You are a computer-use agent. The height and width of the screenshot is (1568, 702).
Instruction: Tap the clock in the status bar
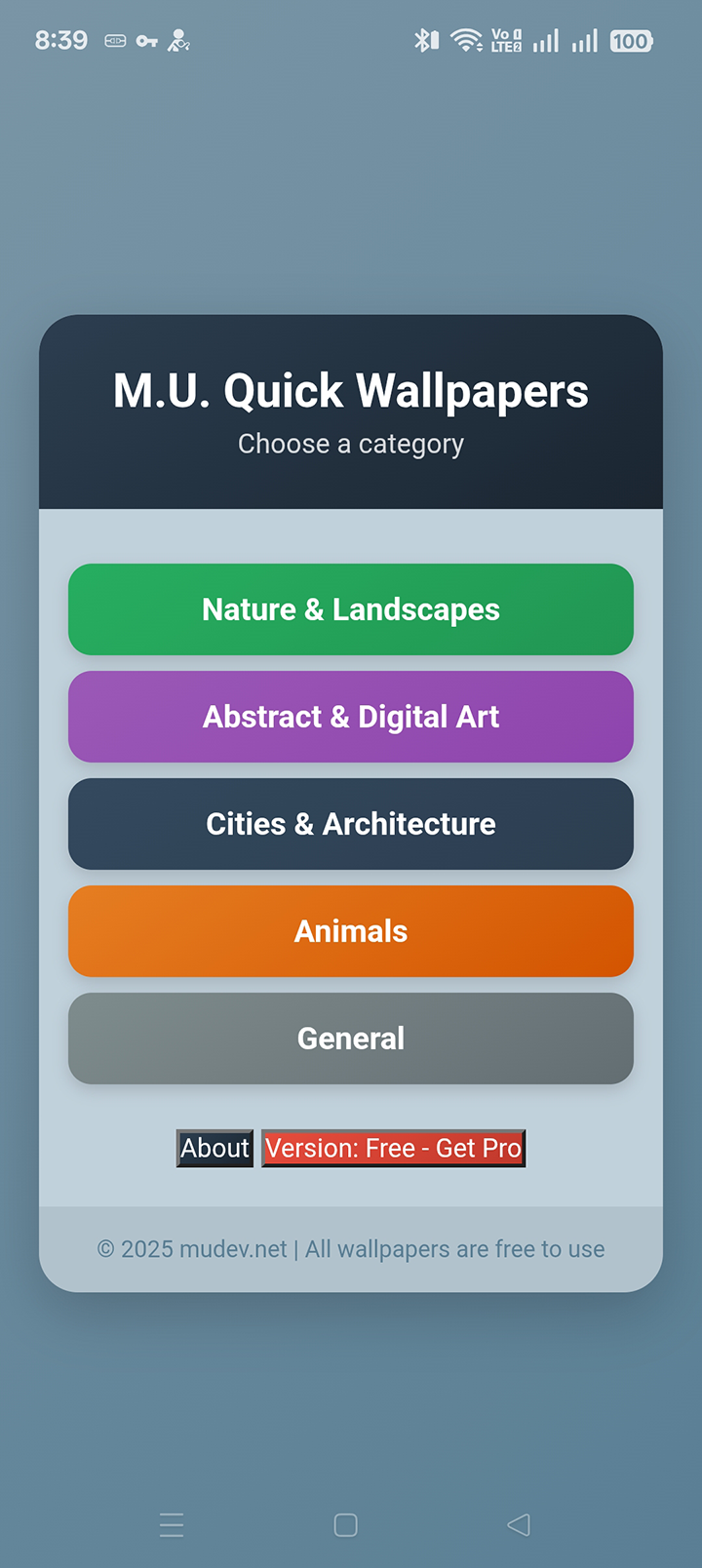coord(60,41)
